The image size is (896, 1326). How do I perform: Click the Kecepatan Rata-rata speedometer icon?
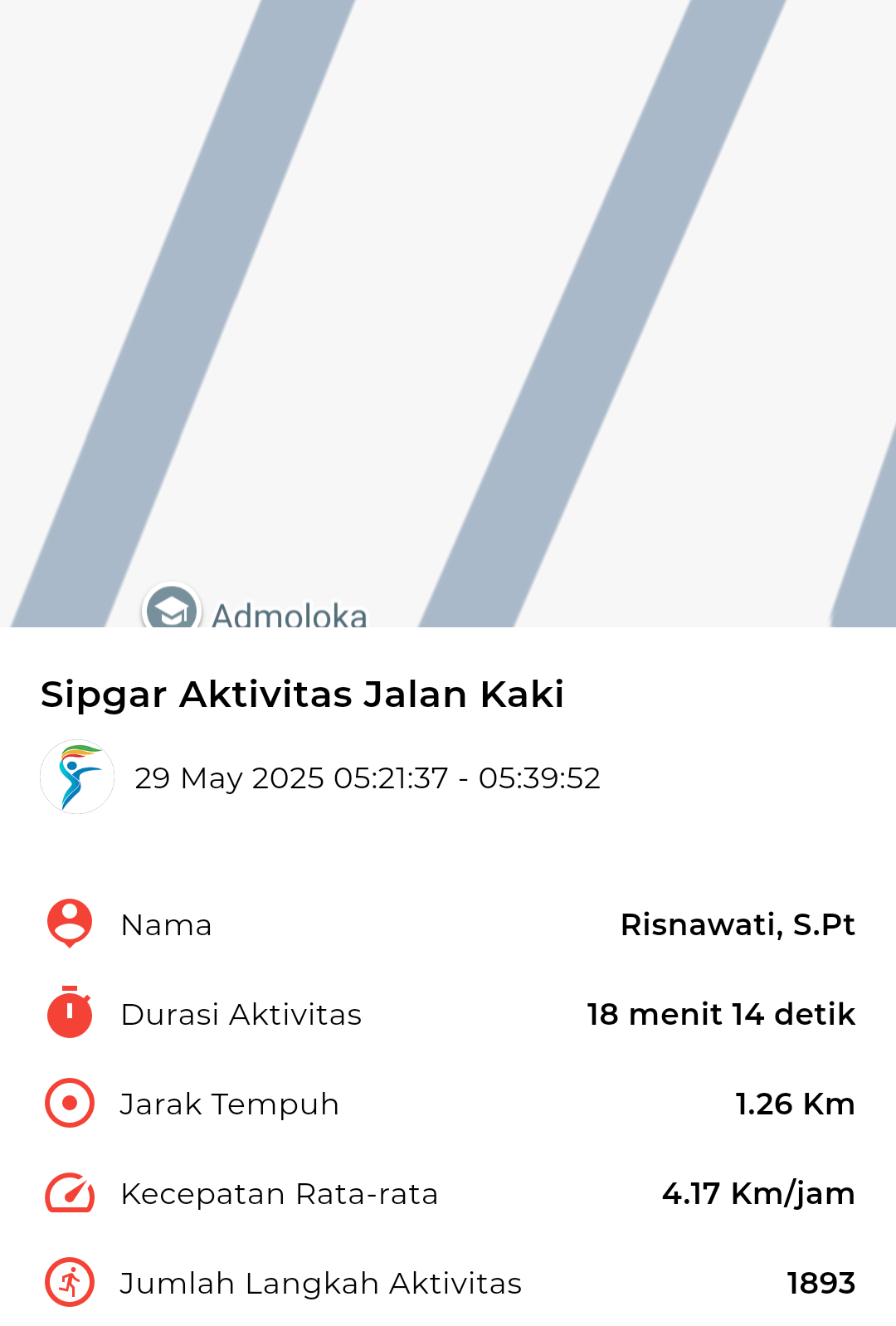point(69,1193)
